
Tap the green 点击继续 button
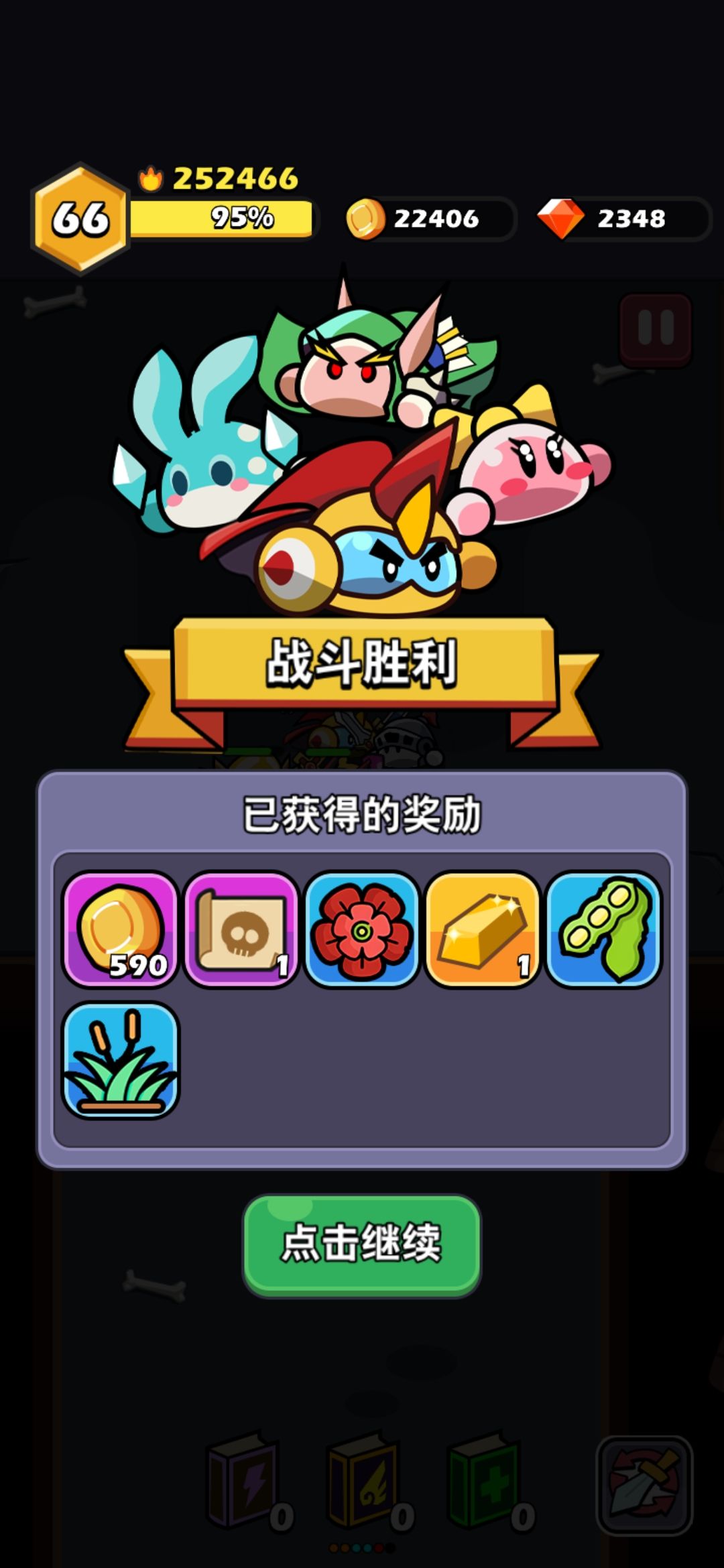[361, 1245]
